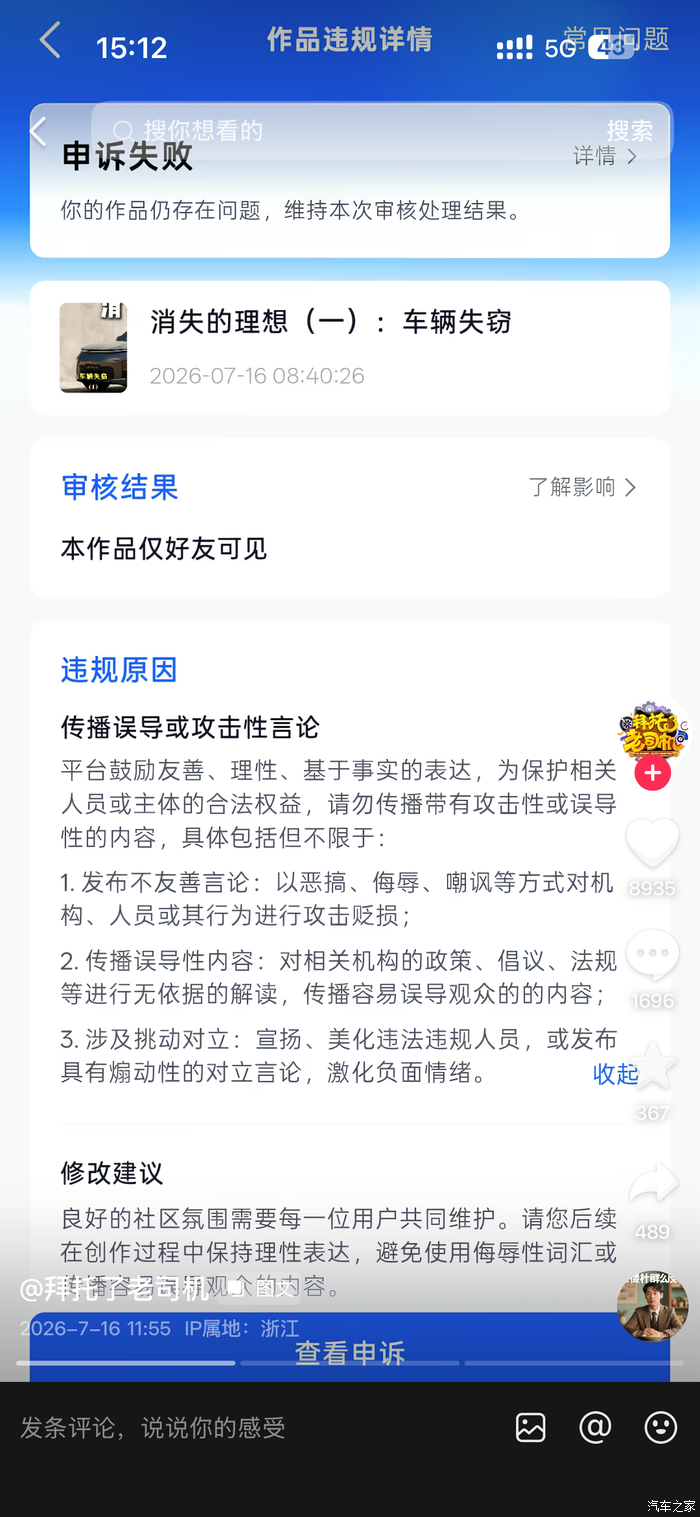This screenshot has height=1517, width=700.
Task: Open the author's avatar on the right
Action: 652,735
